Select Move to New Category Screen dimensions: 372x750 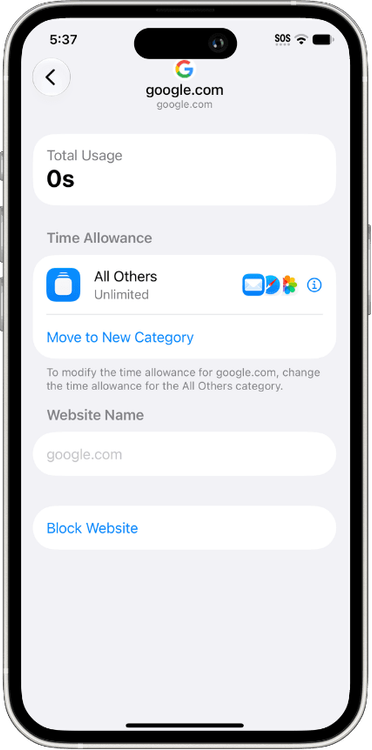tap(120, 337)
